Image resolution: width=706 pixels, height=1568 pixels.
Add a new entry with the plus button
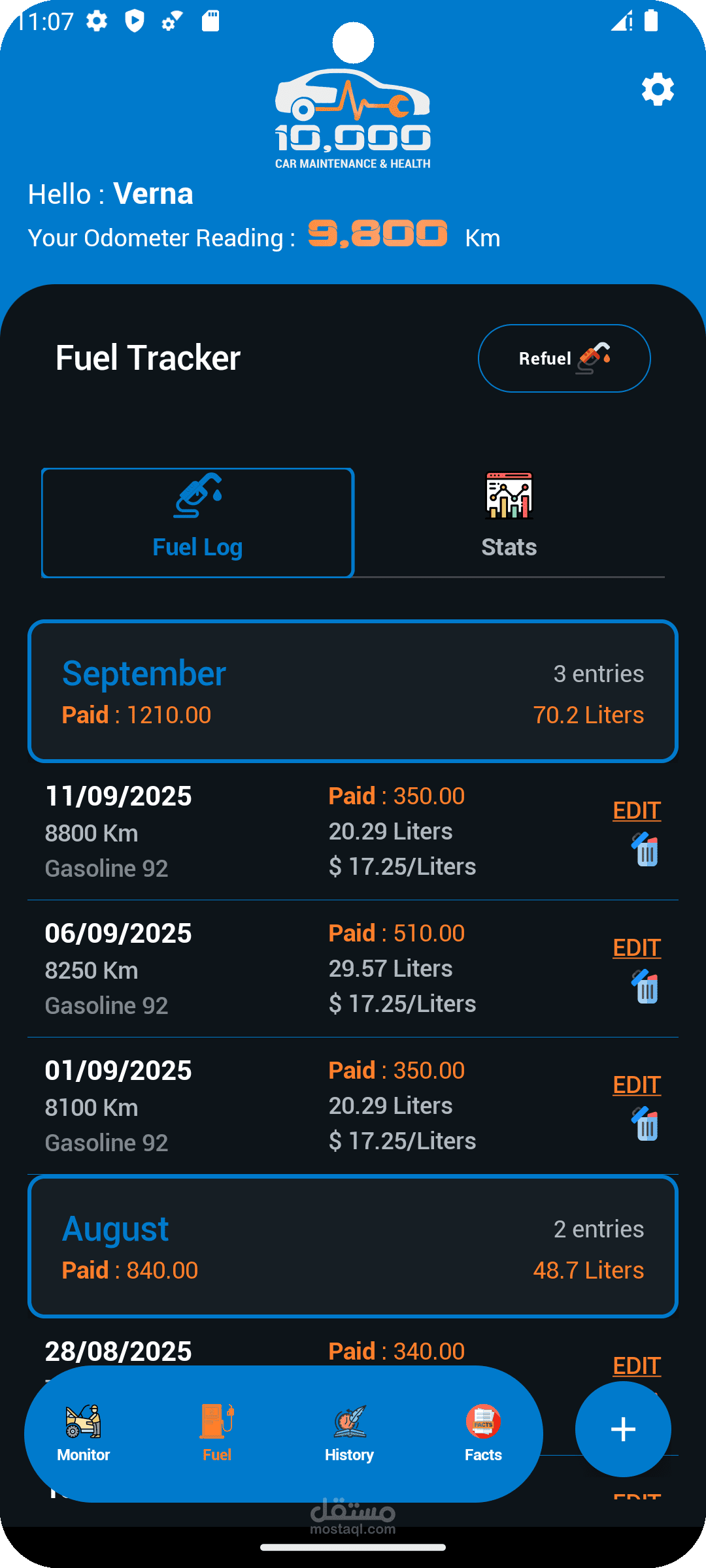(623, 1429)
